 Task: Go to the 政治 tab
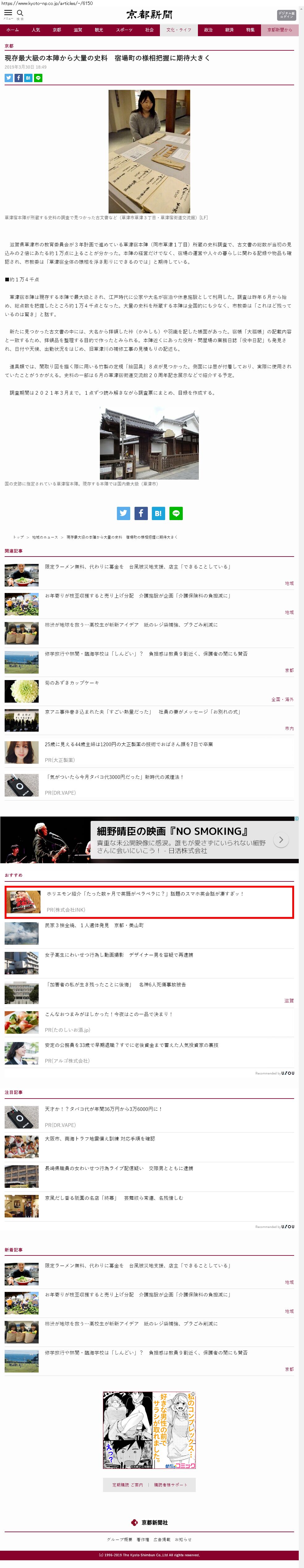point(208,30)
